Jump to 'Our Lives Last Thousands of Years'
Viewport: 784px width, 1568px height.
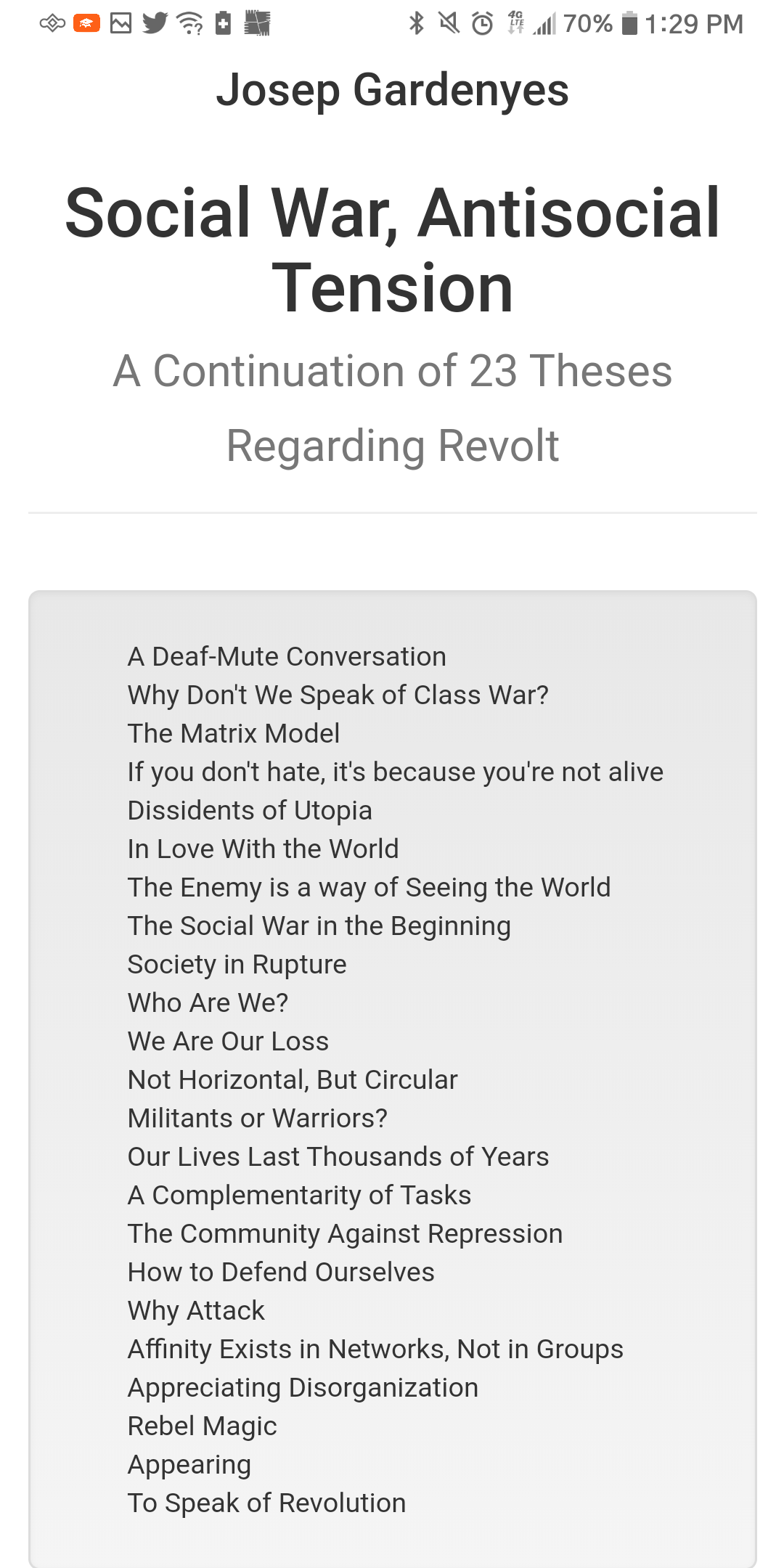(338, 1156)
